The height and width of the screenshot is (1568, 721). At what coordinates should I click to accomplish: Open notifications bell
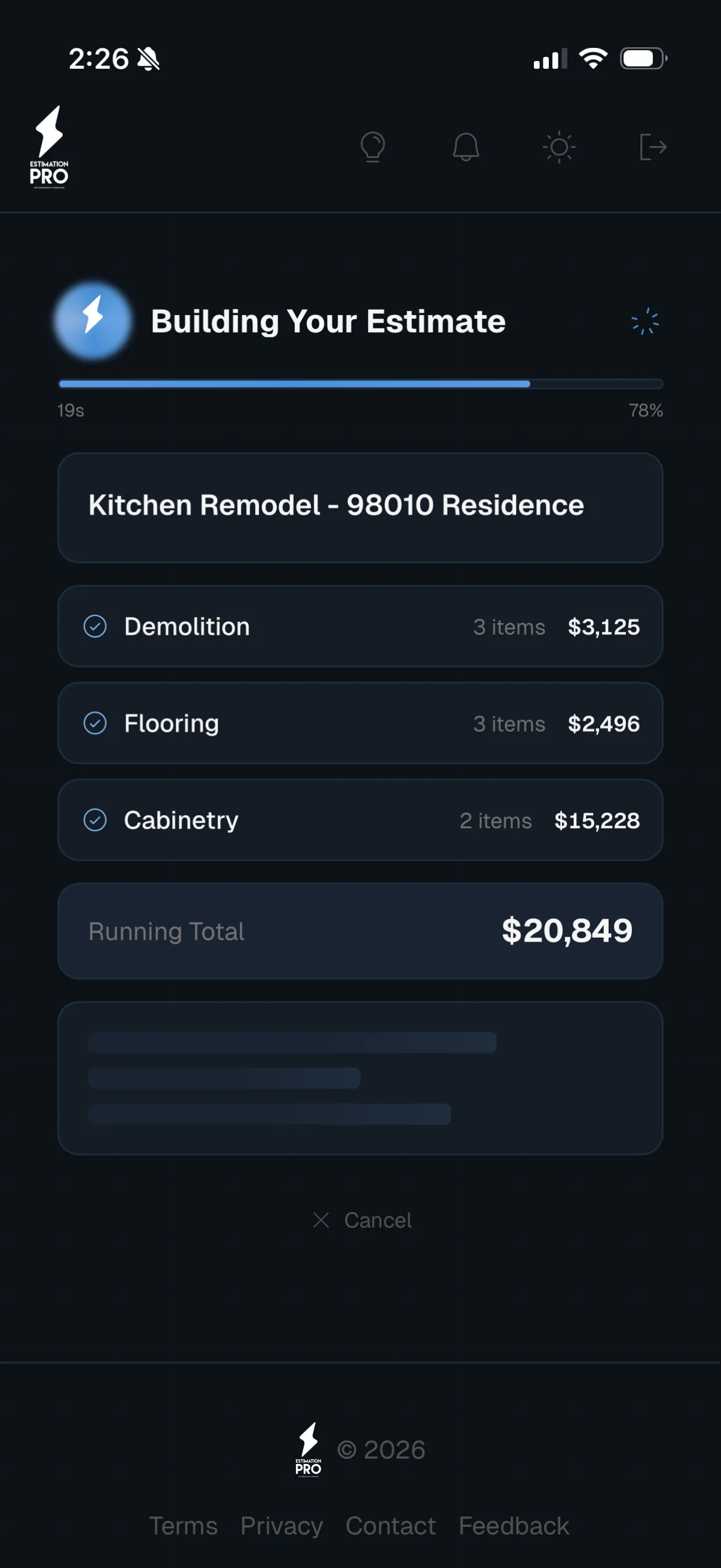pyautogui.click(x=467, y=146)
